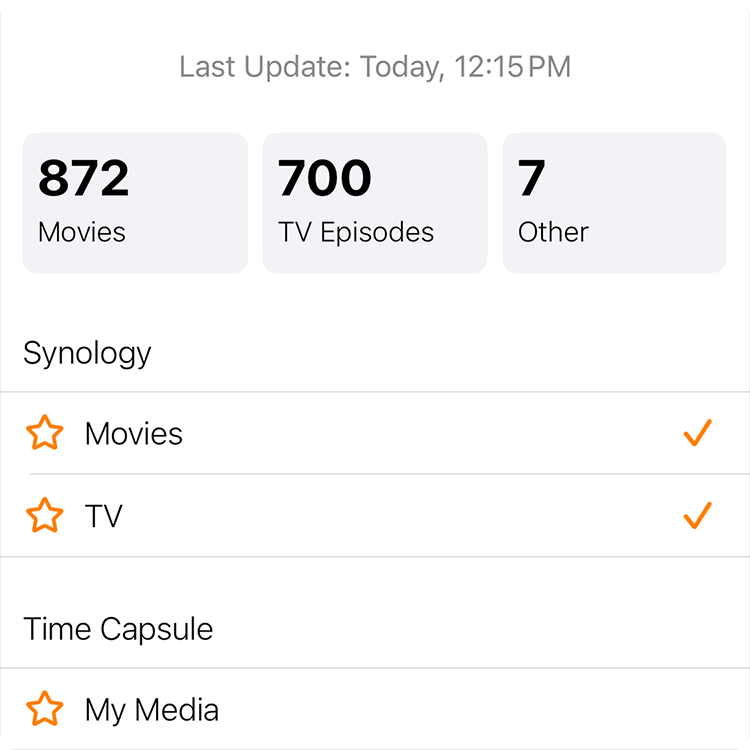750x750 pixels.
Task: Deselect the TV folder row
Action: click(x=697, y=516)
